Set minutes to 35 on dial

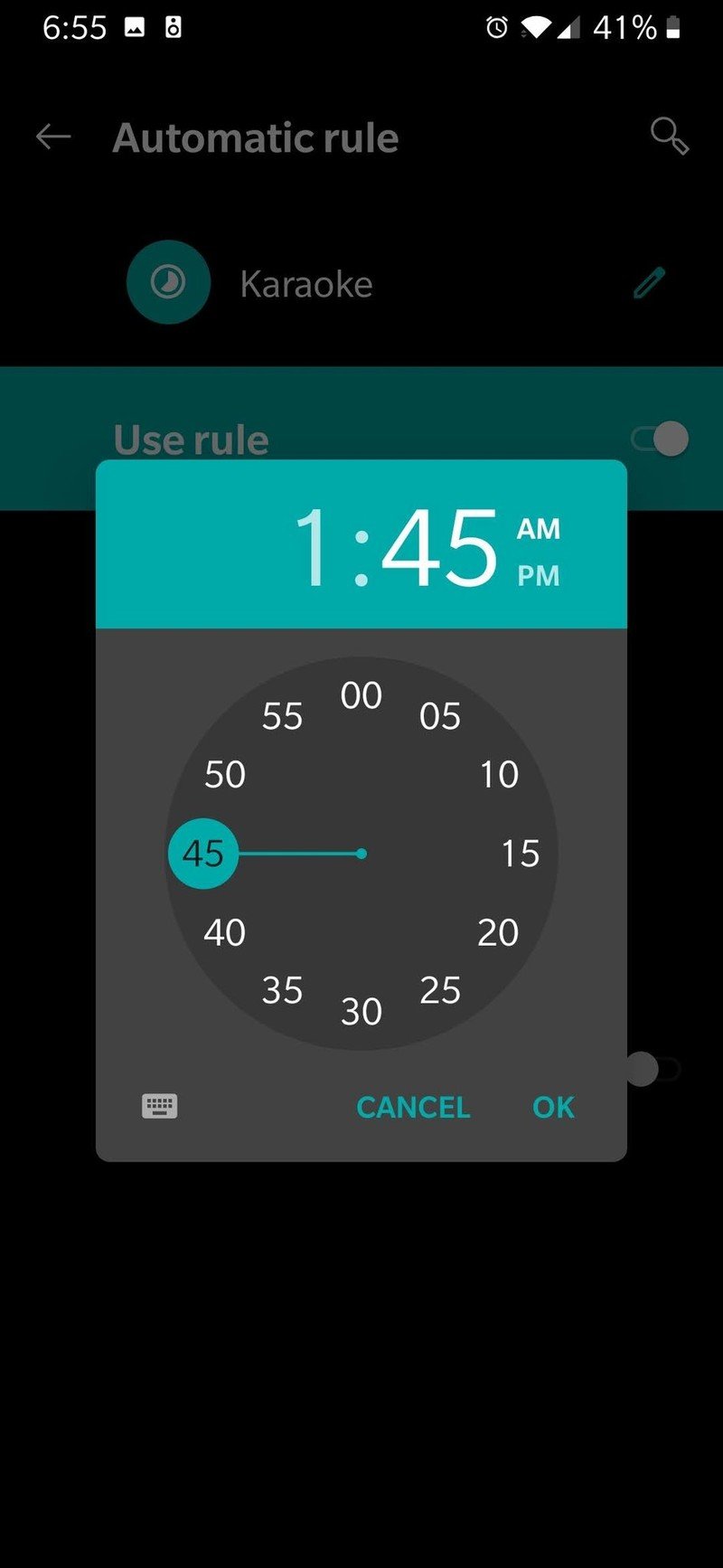point(282,990)
